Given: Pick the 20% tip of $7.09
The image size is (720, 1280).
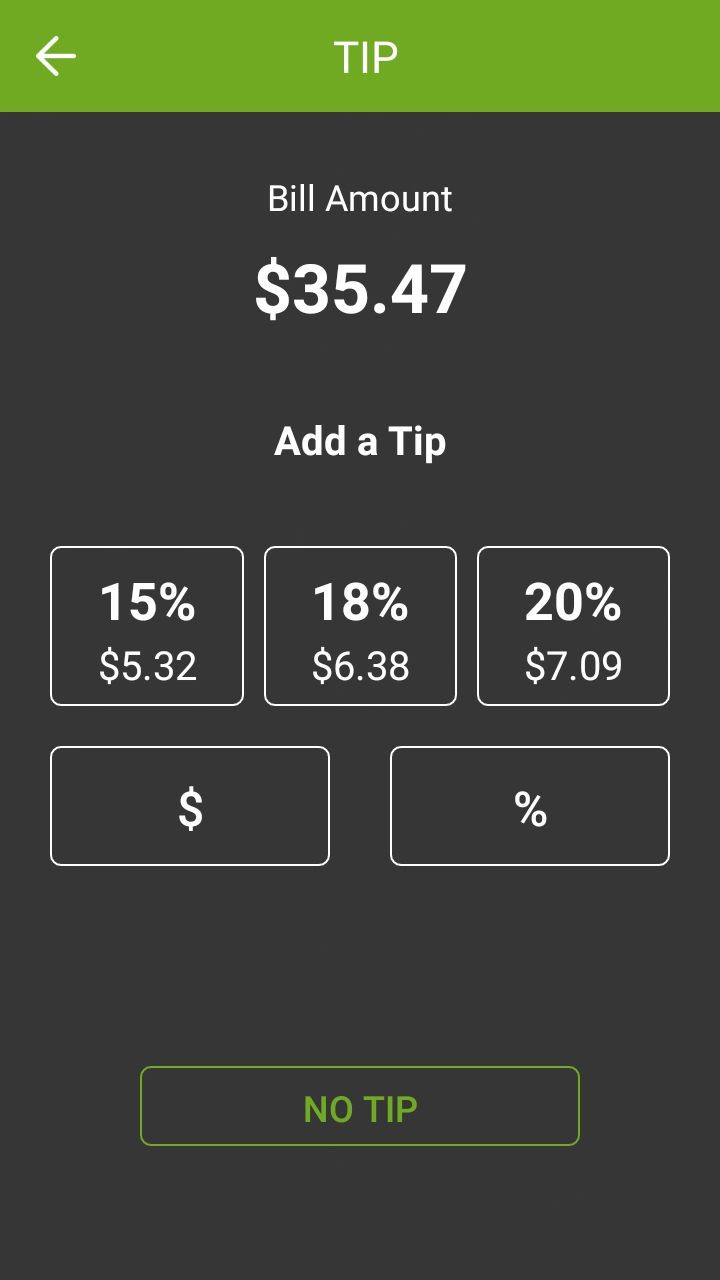Looking at the screenshot, I should pyautogui.click(x=573, y=626).
